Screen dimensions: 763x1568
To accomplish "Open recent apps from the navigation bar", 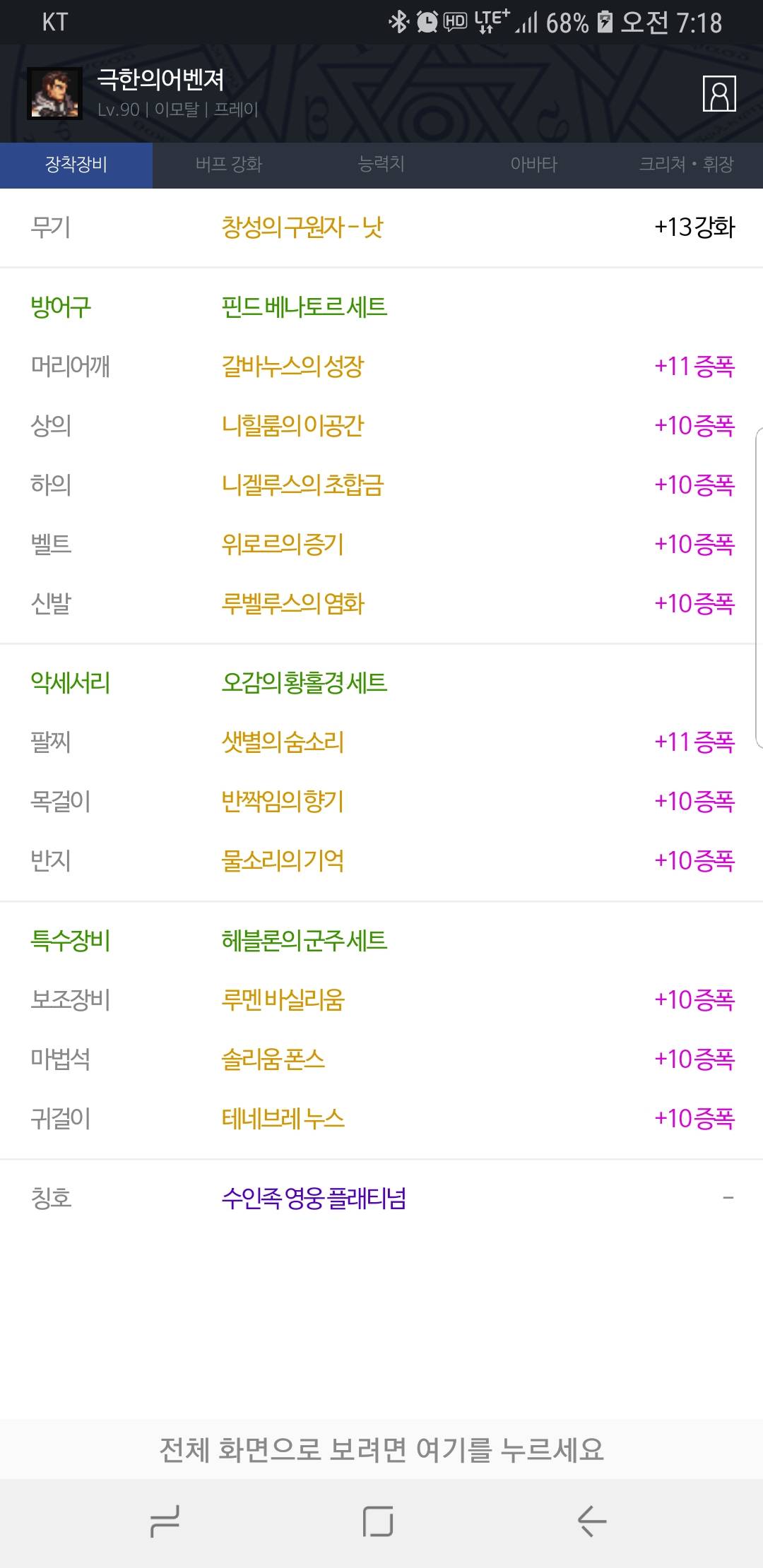I will [165, 1521].
